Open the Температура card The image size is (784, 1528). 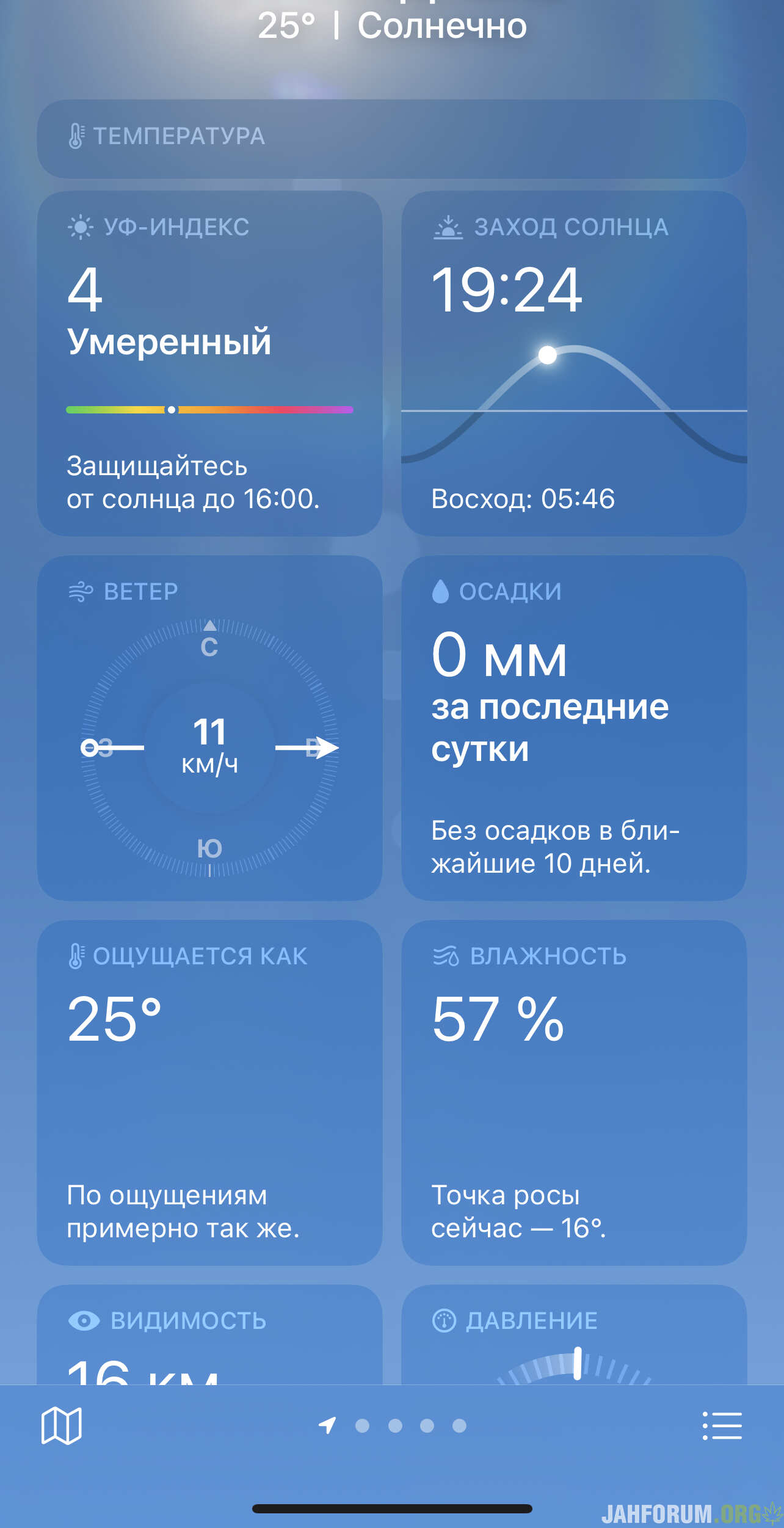391,139
